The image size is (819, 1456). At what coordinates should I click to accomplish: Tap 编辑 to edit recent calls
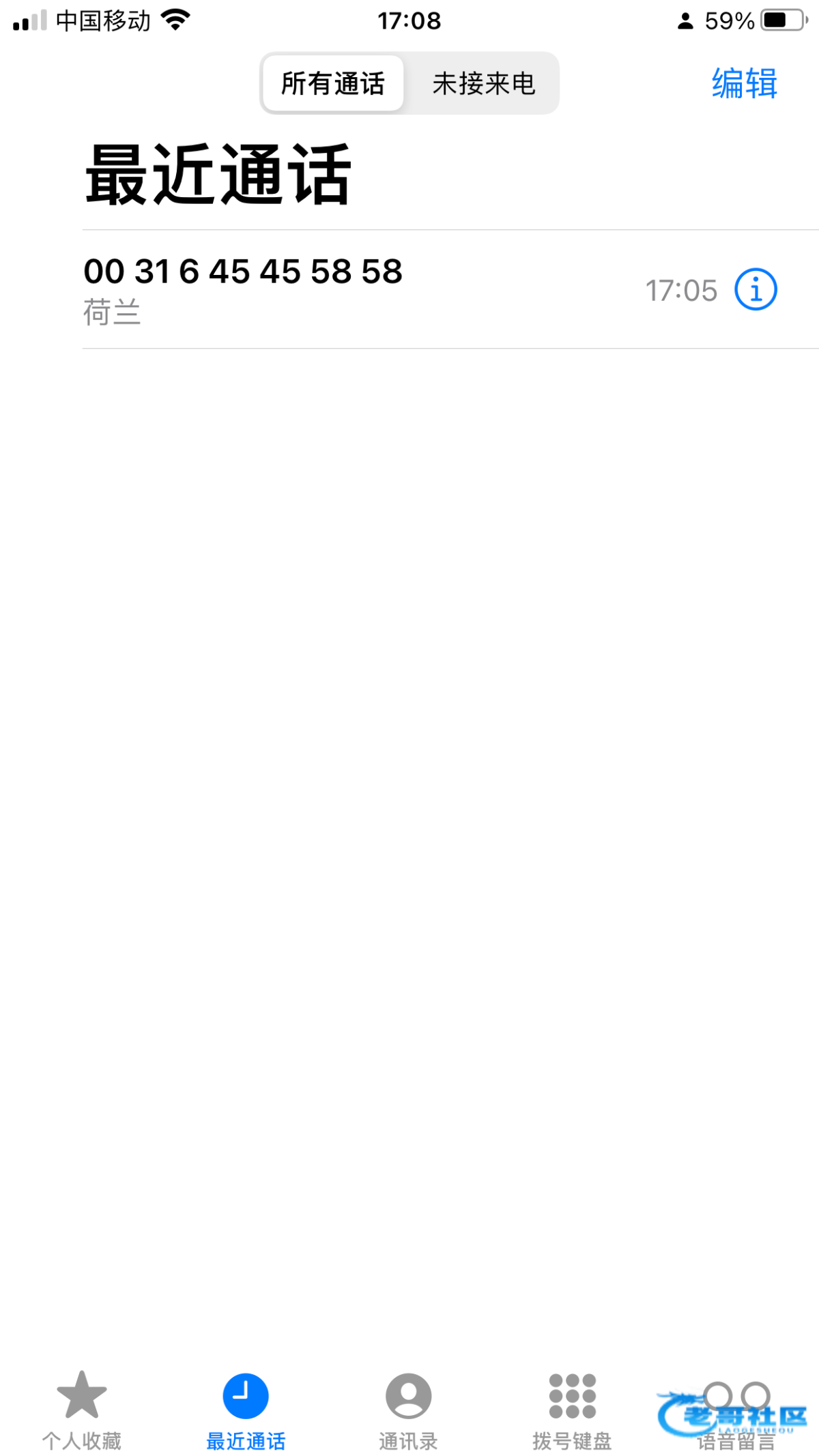coord(745,83)
